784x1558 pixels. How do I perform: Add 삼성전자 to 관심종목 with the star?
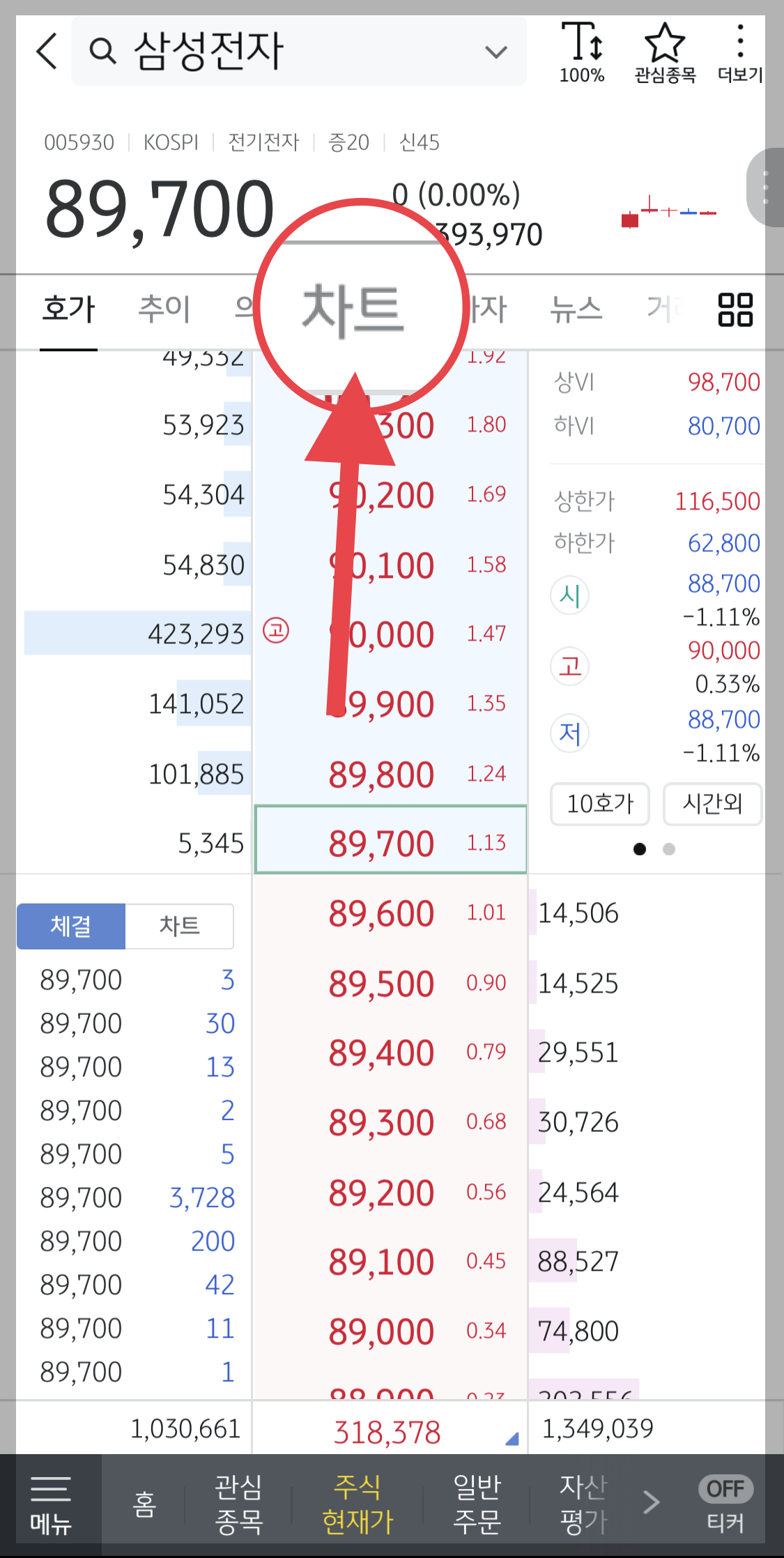665,52
